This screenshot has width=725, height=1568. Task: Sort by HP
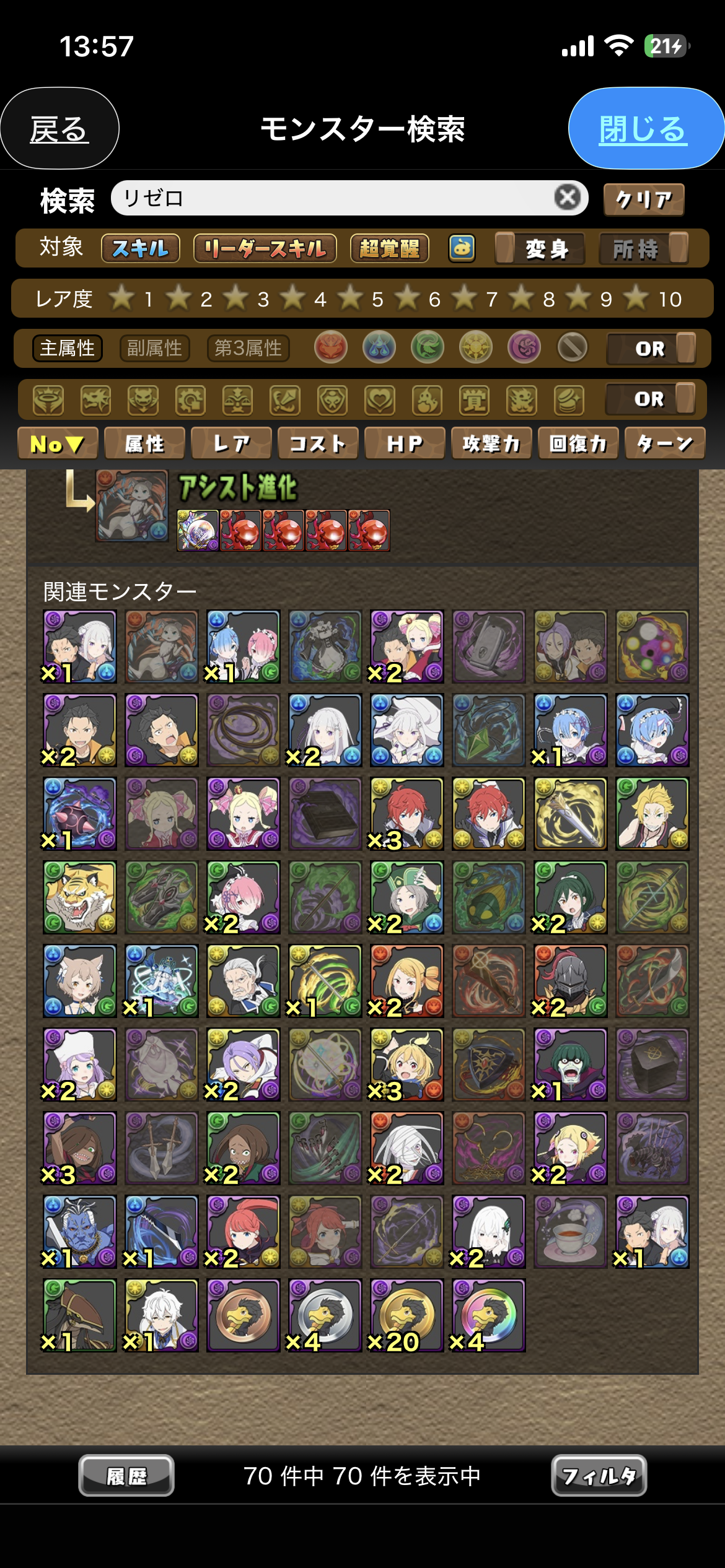coord(405,443)
